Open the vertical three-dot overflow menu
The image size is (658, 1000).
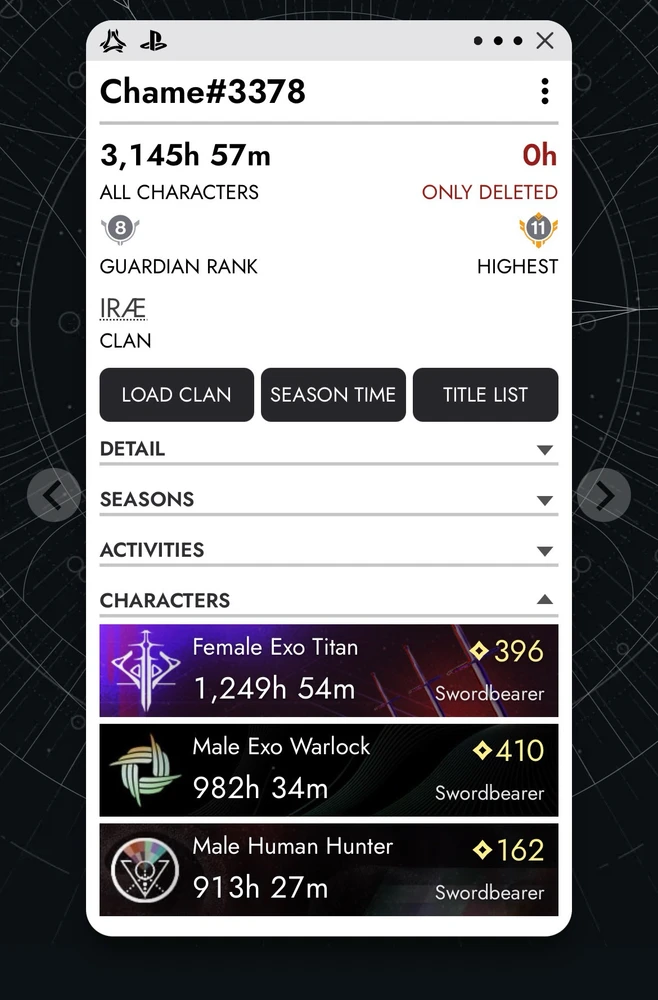coord(544,92)
